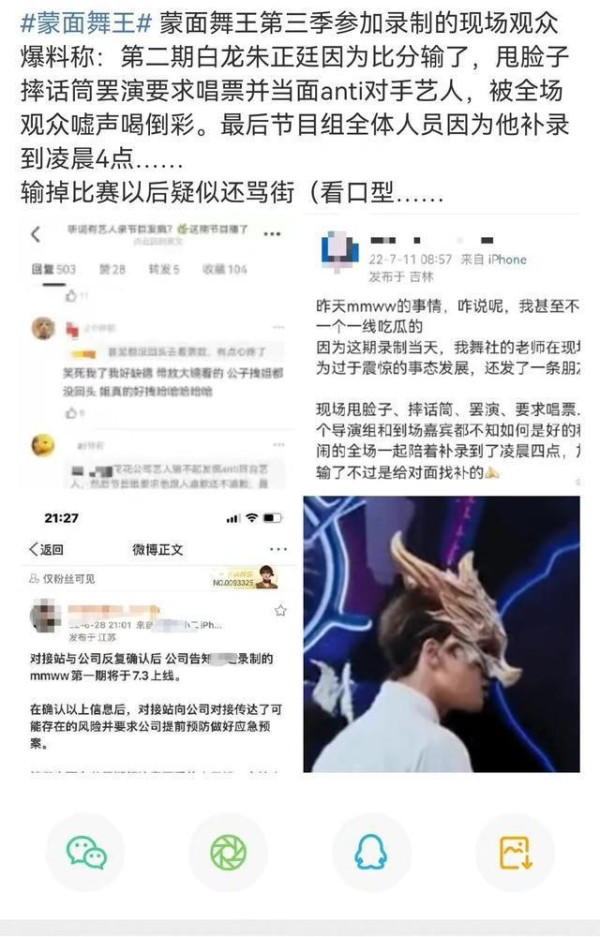Share this post via QQ
This screenshot has width=600, height=937.
coord(371,852)
